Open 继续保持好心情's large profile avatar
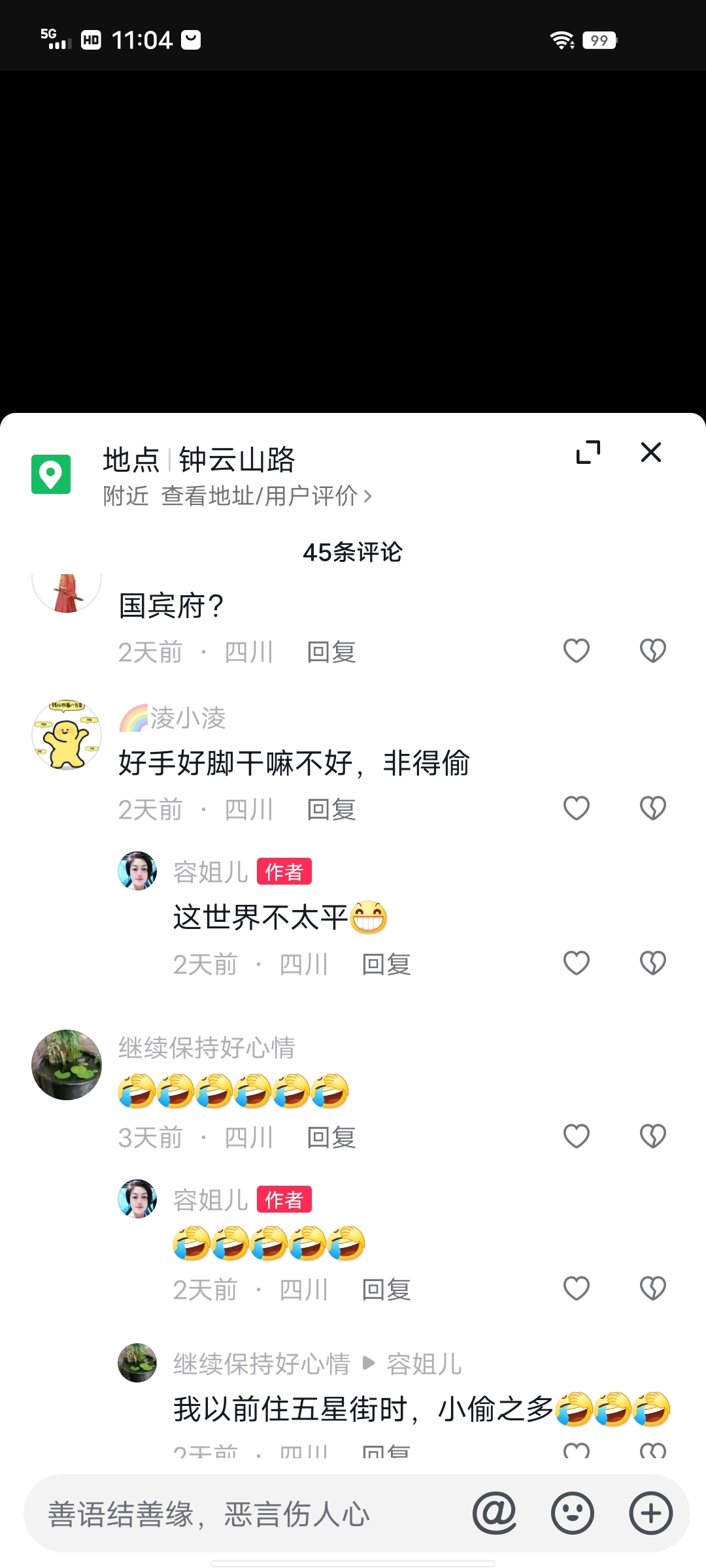This screenshot has height=1568, width=706. point(67,1065)
